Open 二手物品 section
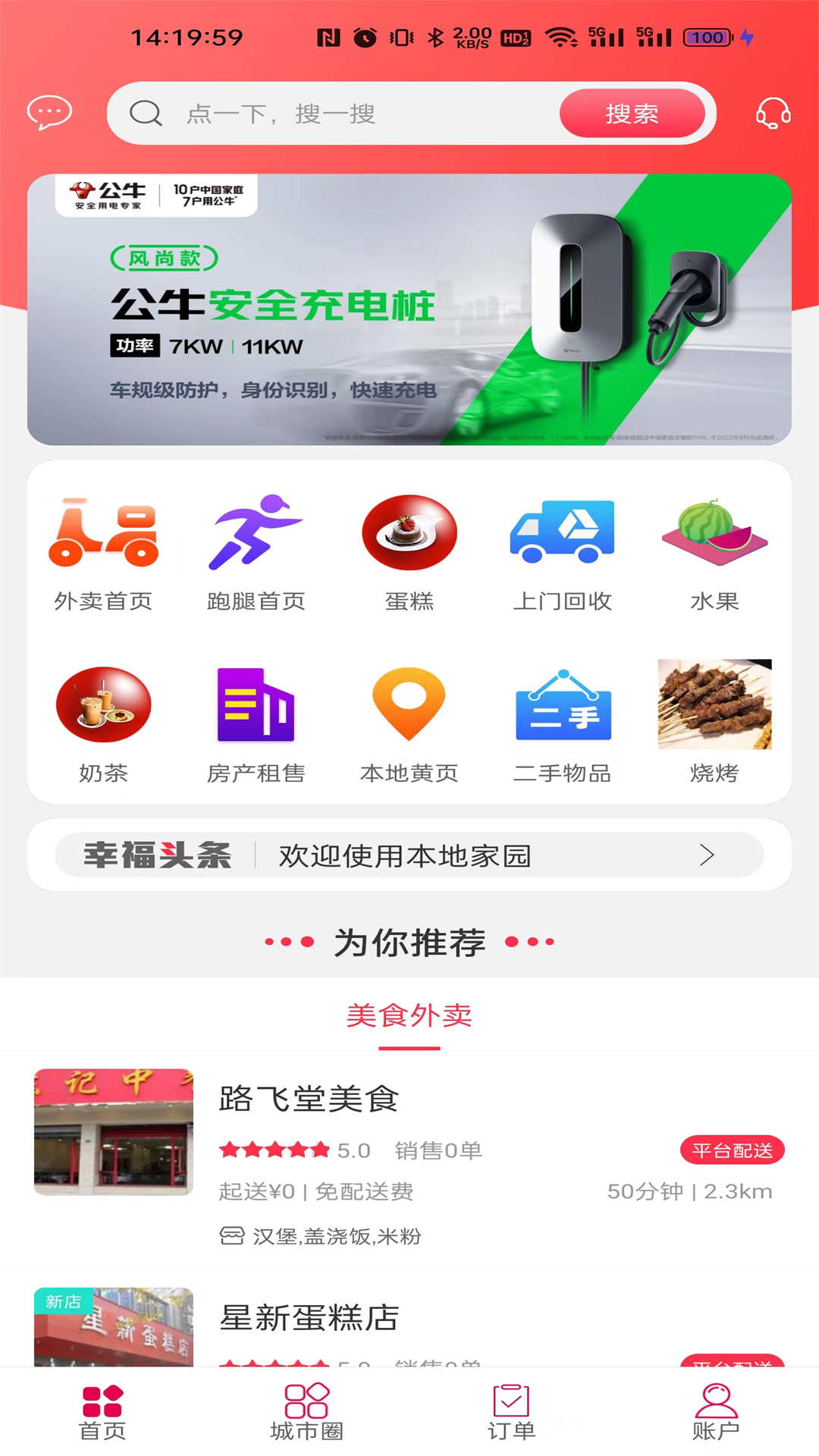 coord(562,724)
